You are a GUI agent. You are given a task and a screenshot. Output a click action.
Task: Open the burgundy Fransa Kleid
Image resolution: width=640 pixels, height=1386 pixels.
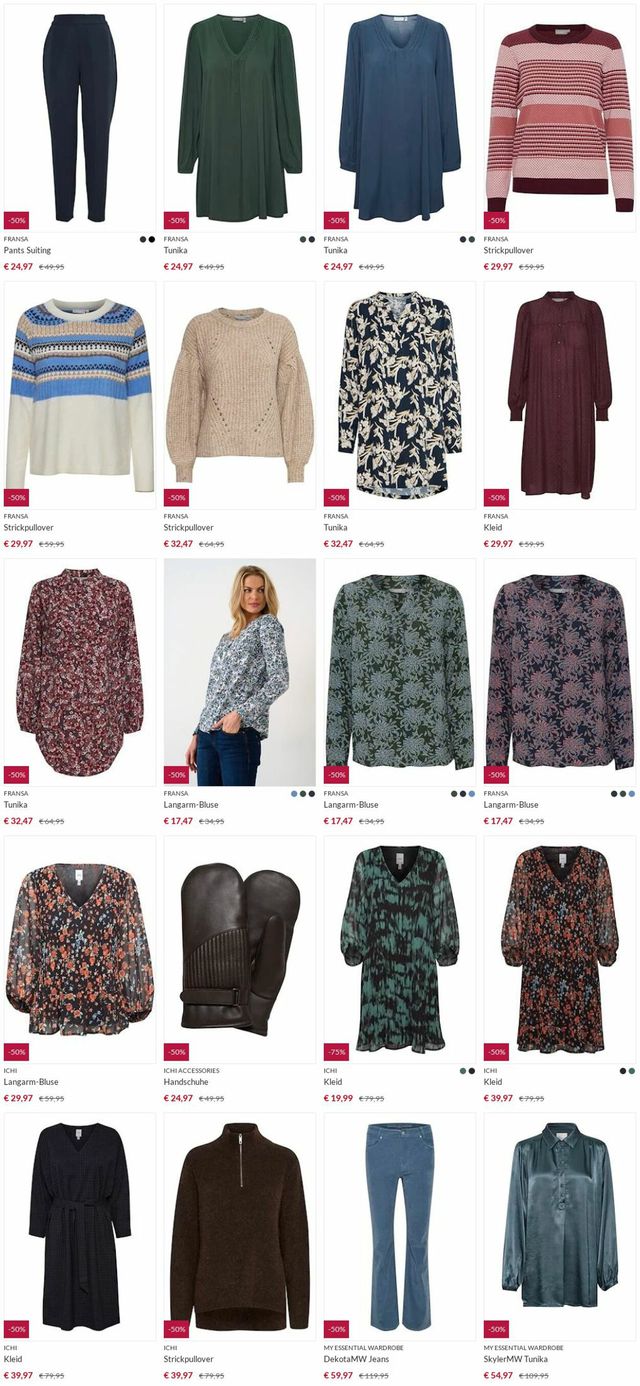(560, 395)
